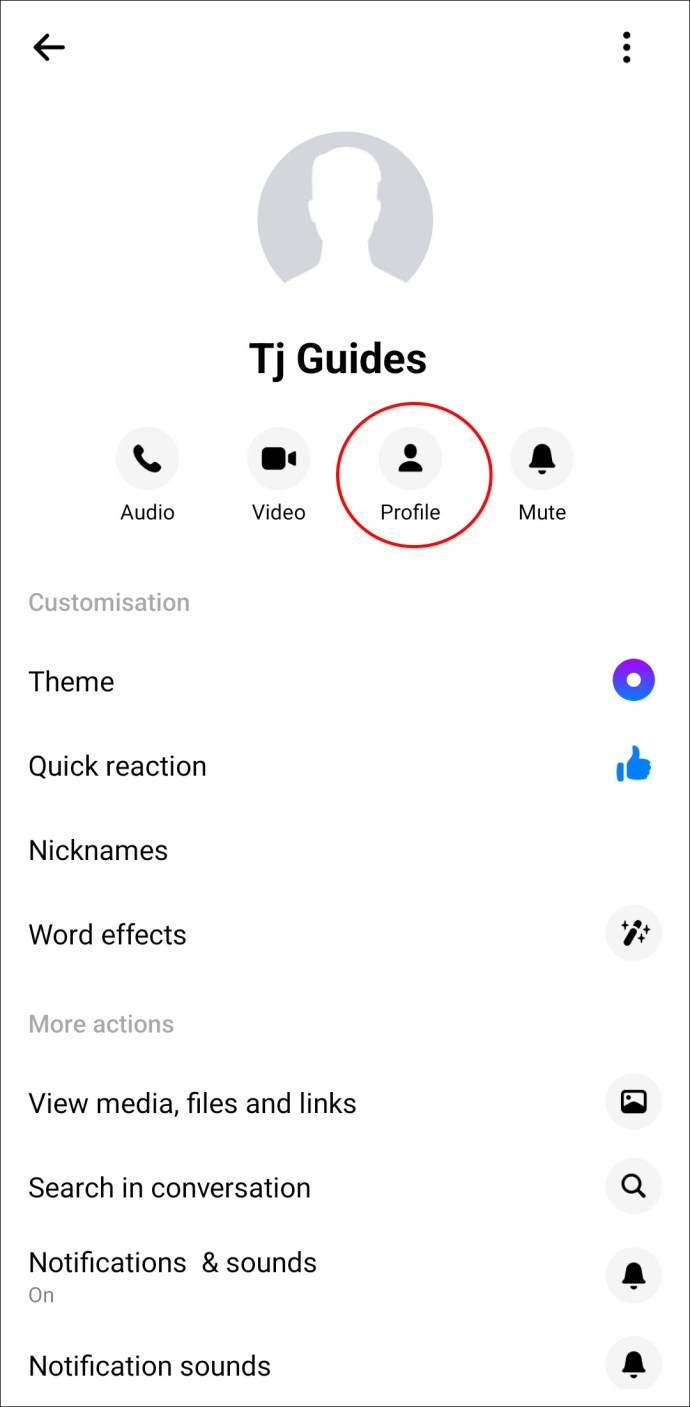Go back using the arrow icon
The height and width of the screenshot is (1407, 690).
click(48, 47)
